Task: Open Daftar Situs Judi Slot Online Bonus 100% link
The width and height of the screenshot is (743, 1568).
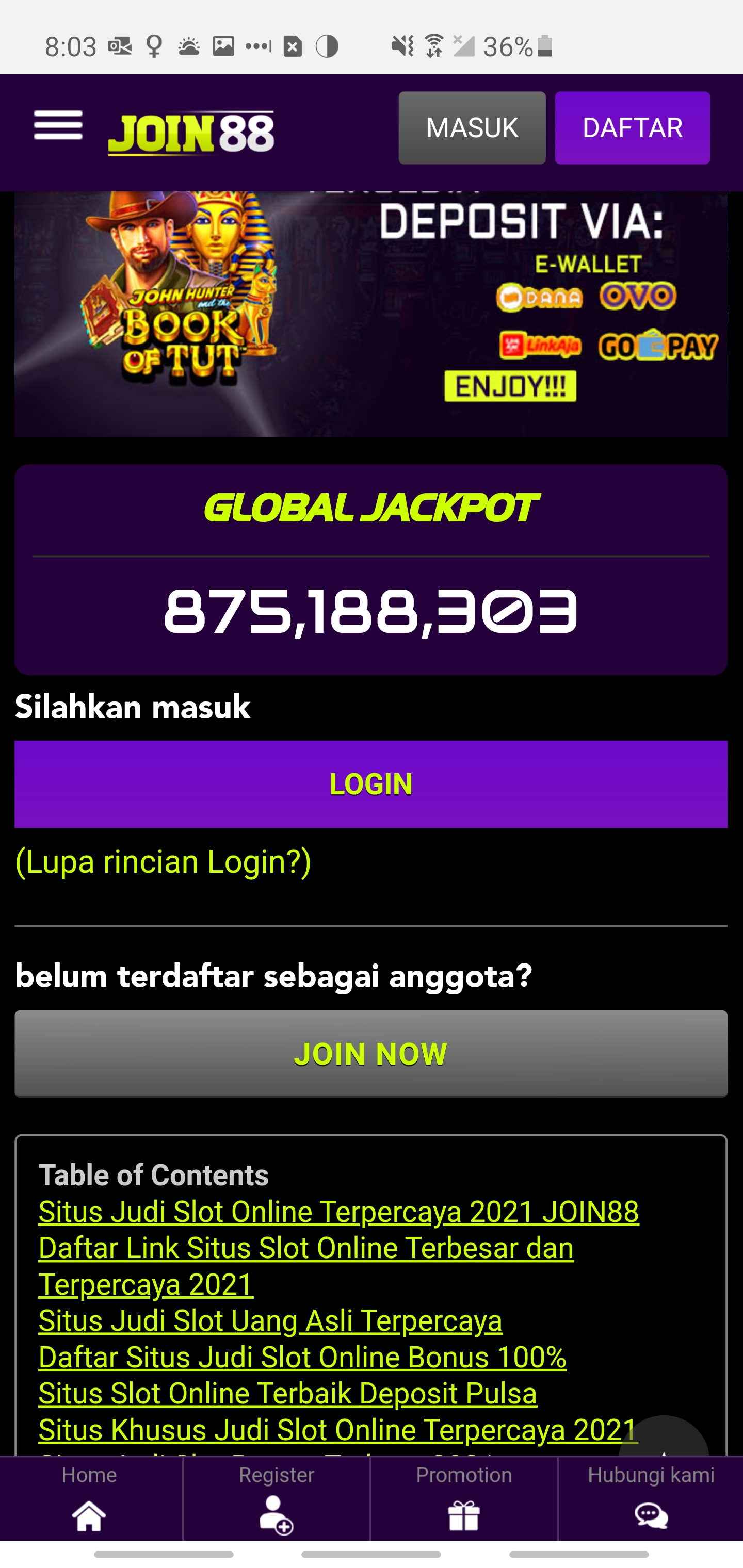Action: click(x=302, y=1357)
